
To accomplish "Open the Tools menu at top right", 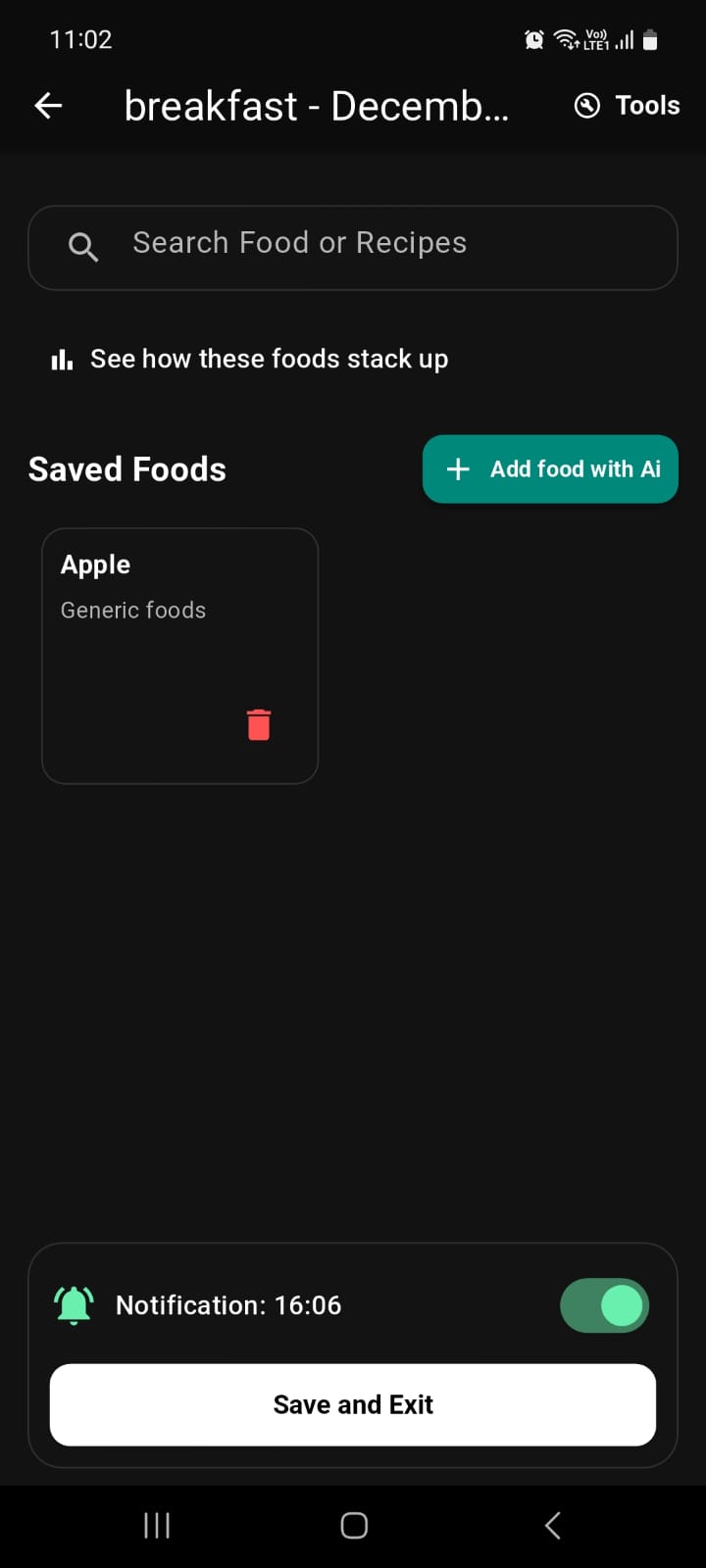I will click(626, 105).
